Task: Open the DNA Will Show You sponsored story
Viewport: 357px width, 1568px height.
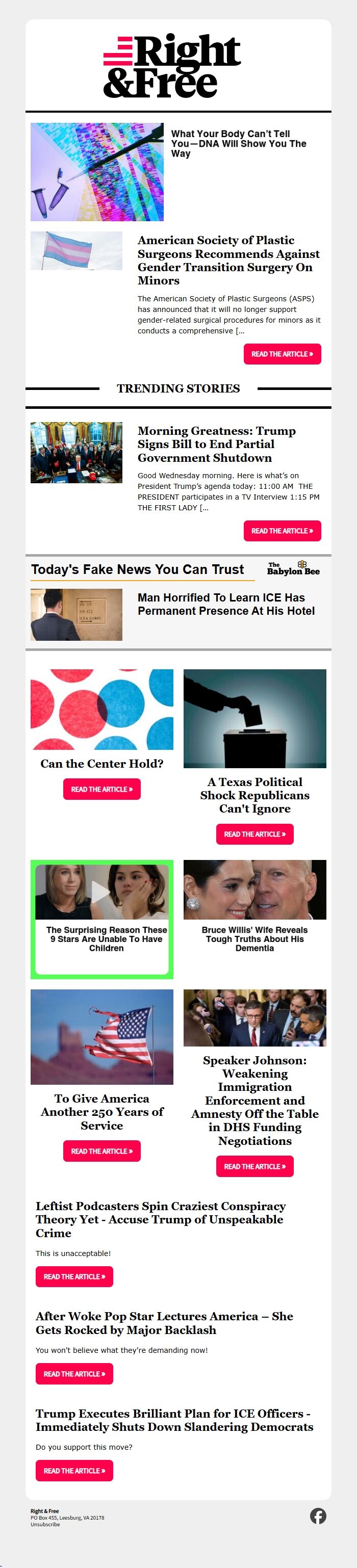Action: tap(238, 144)
